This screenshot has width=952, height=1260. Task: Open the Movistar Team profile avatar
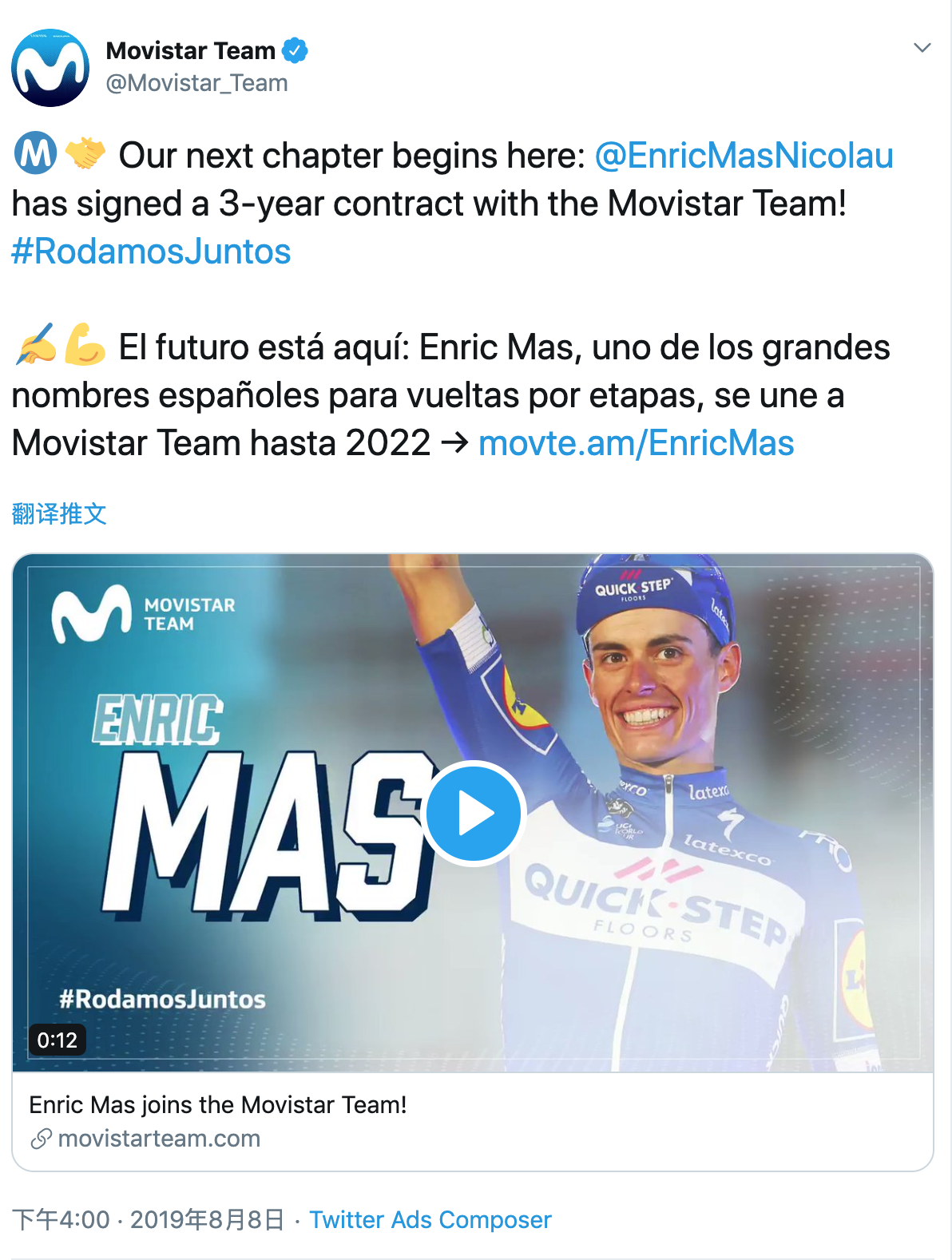click(x=50, y=68)
